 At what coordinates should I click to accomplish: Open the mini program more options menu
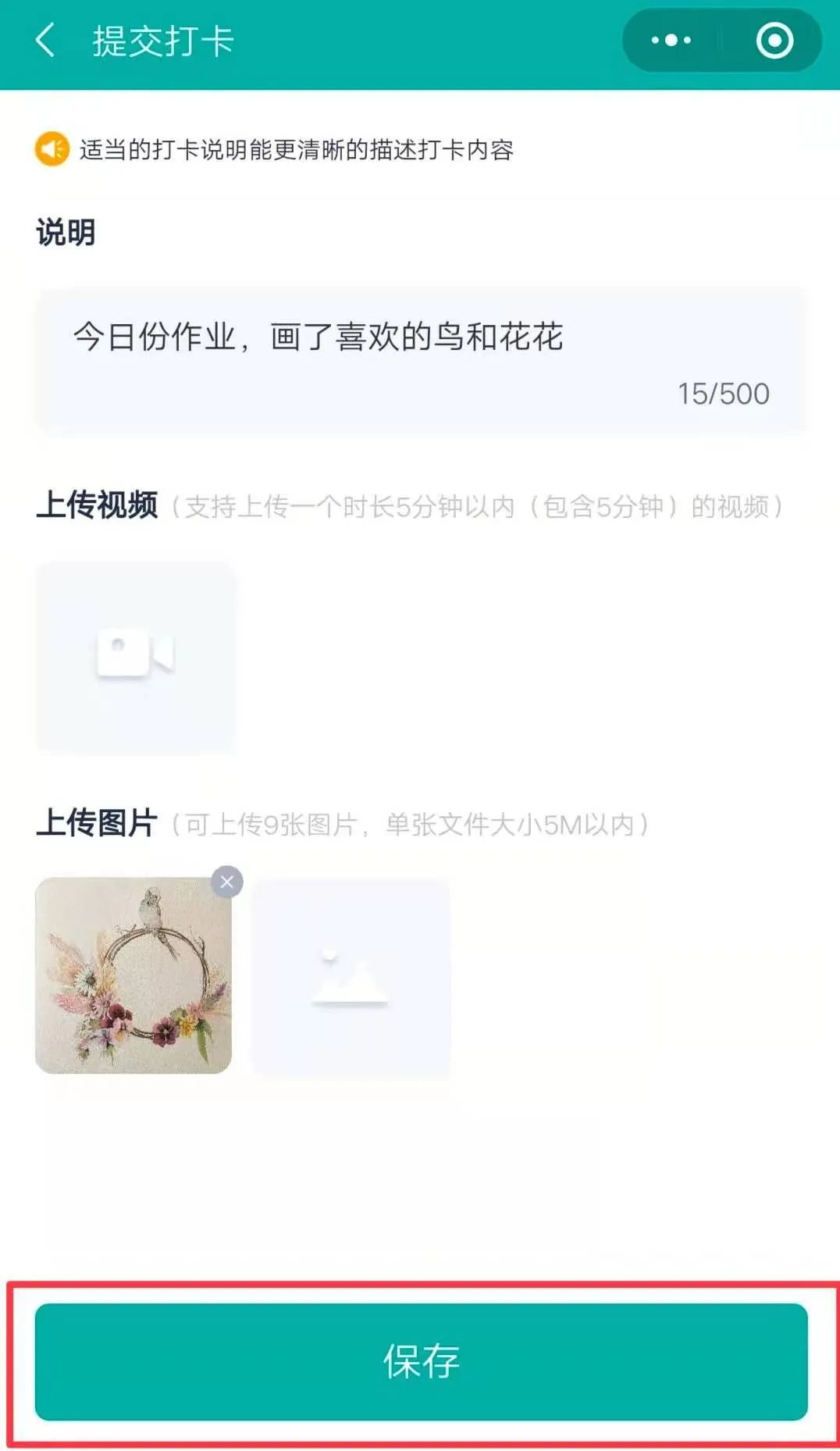pyautogui.click(x=671, y=41)
